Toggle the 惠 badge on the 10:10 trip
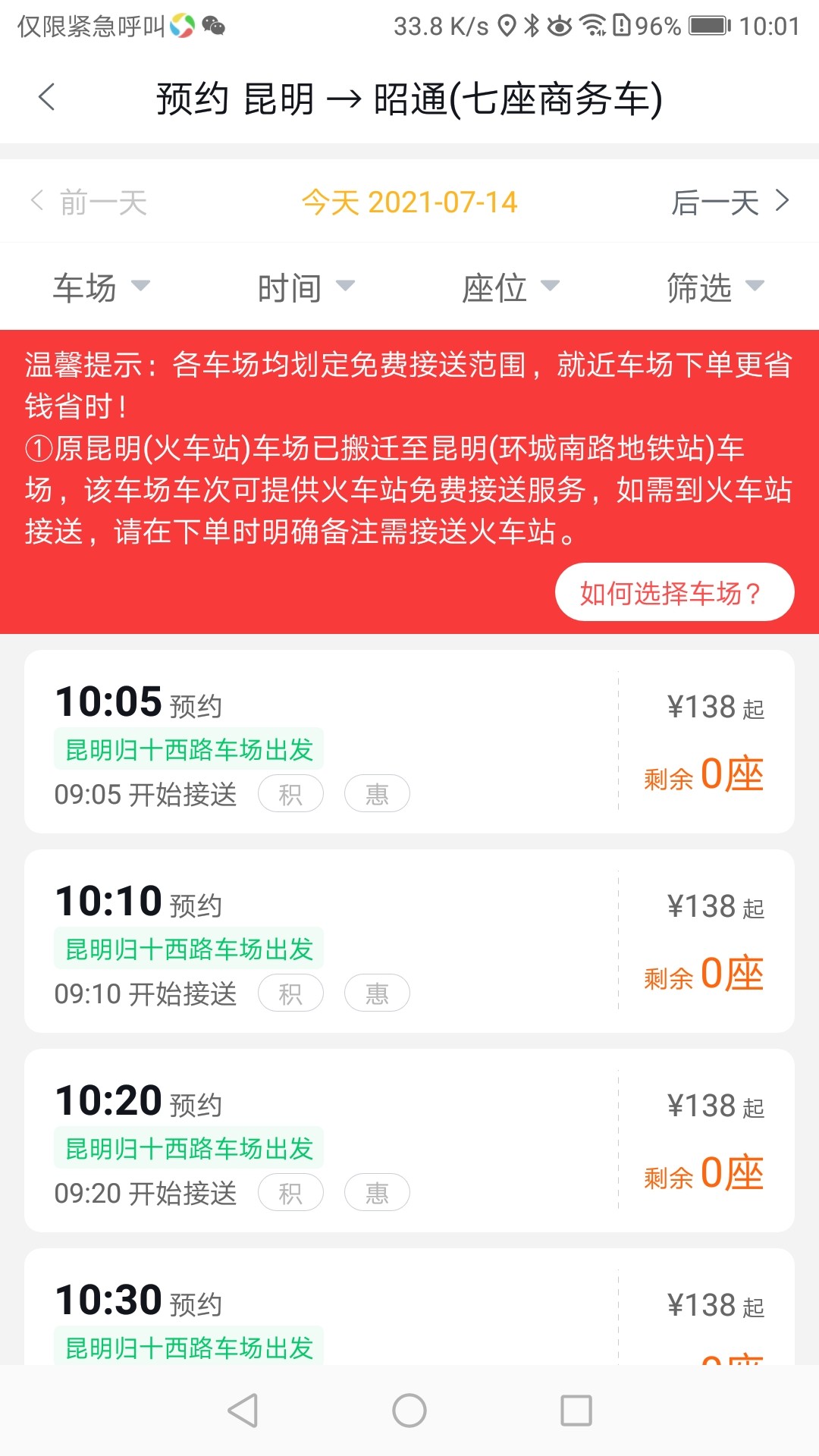Screen dimensions: 819x1456 [x=377, y=993]
